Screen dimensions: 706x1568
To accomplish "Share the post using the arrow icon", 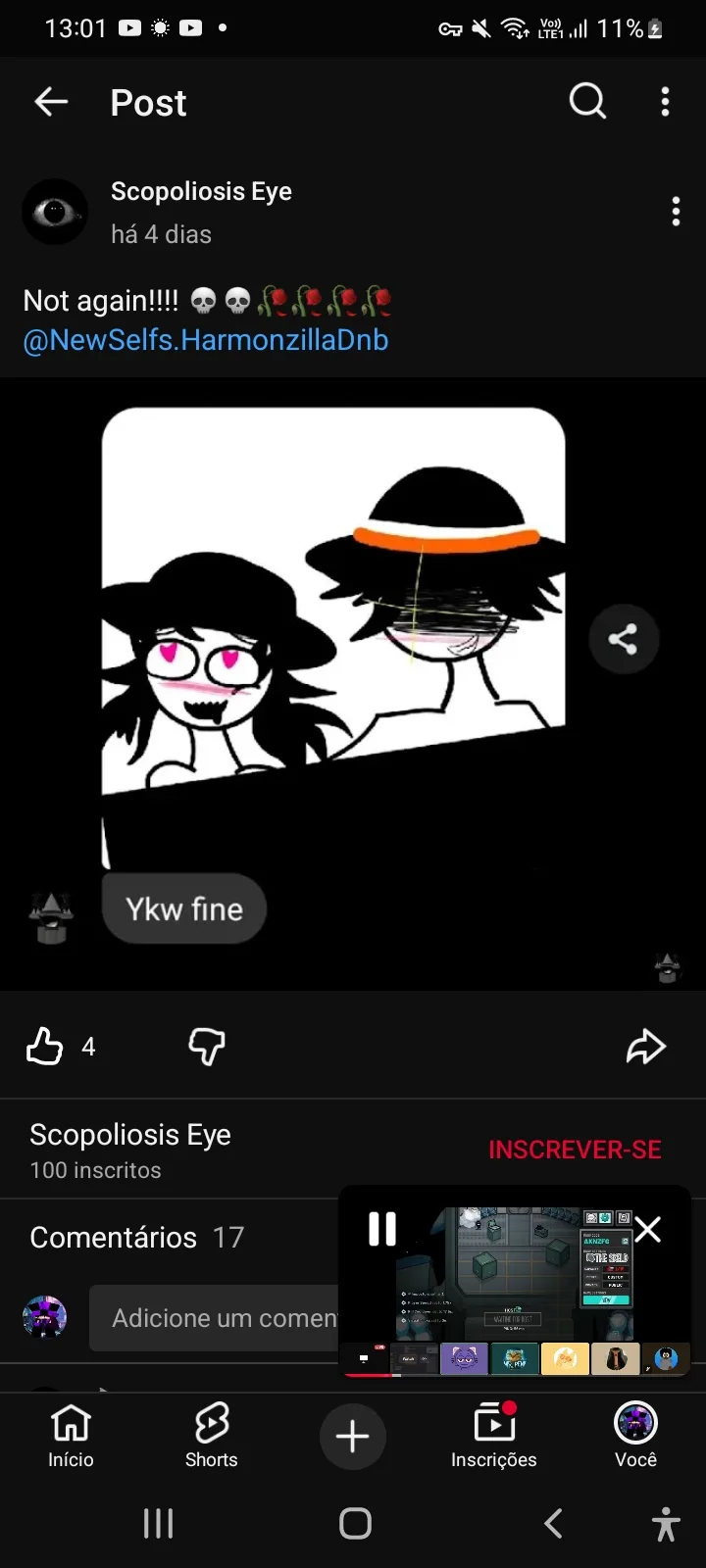I will (x=645, y=1046).
